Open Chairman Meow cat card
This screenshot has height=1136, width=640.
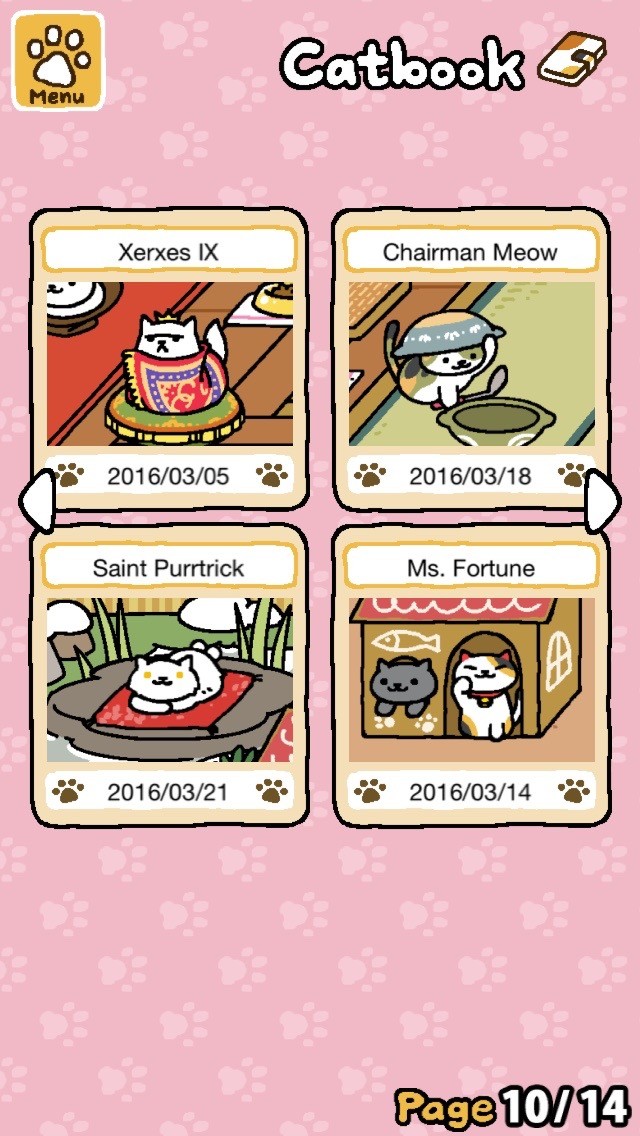471,362
